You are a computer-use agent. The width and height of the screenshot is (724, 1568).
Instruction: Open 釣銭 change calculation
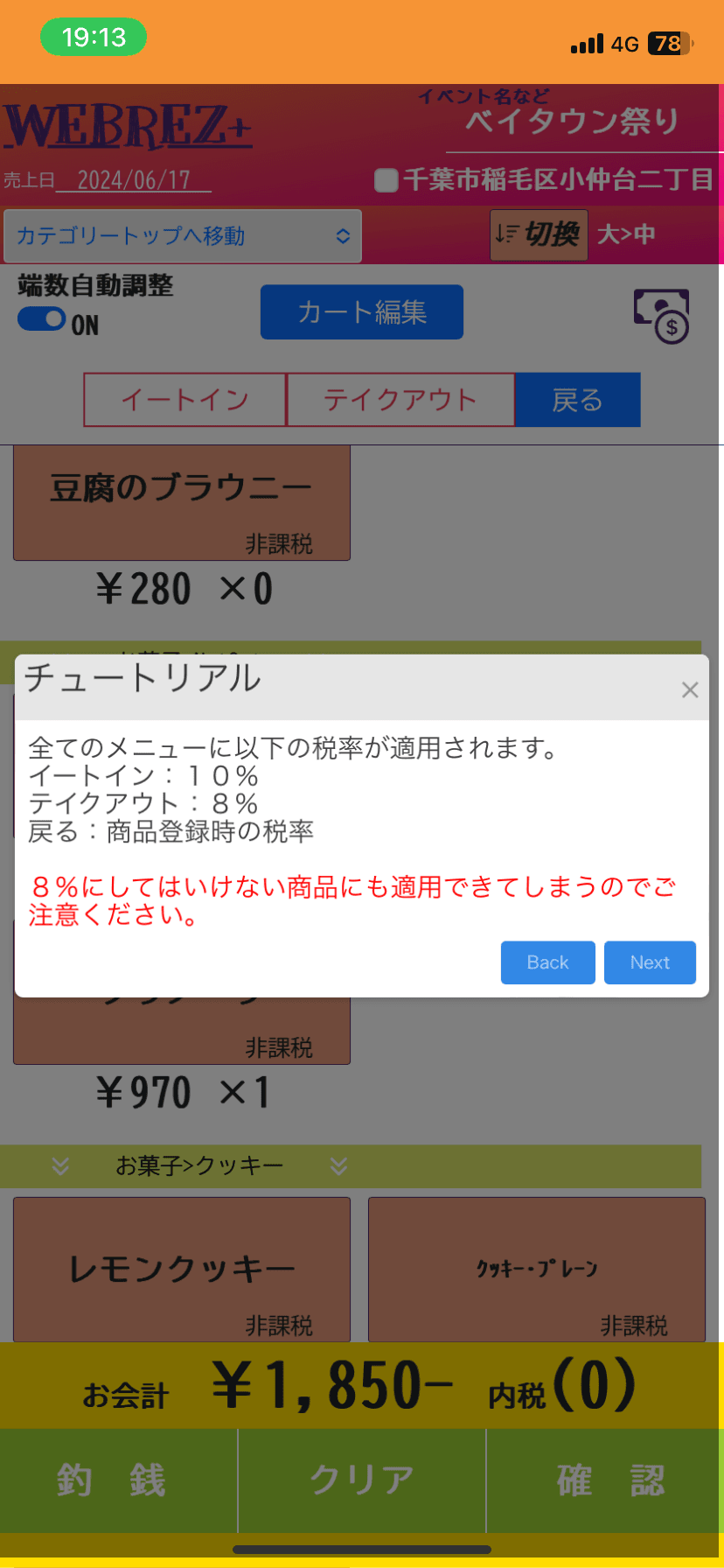[112, 1480]
